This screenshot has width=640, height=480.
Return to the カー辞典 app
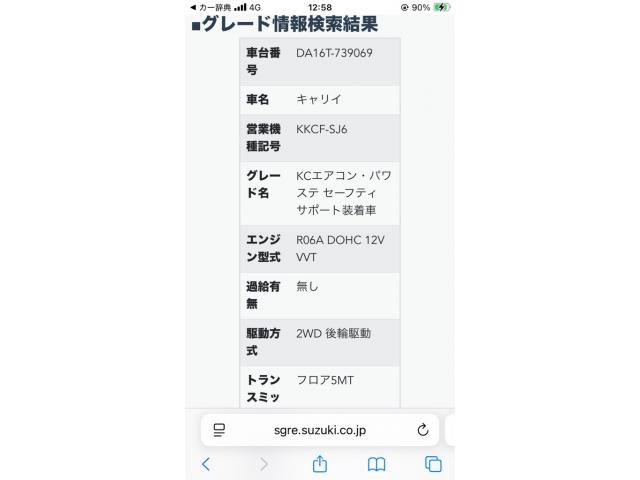tap(210, 7)
